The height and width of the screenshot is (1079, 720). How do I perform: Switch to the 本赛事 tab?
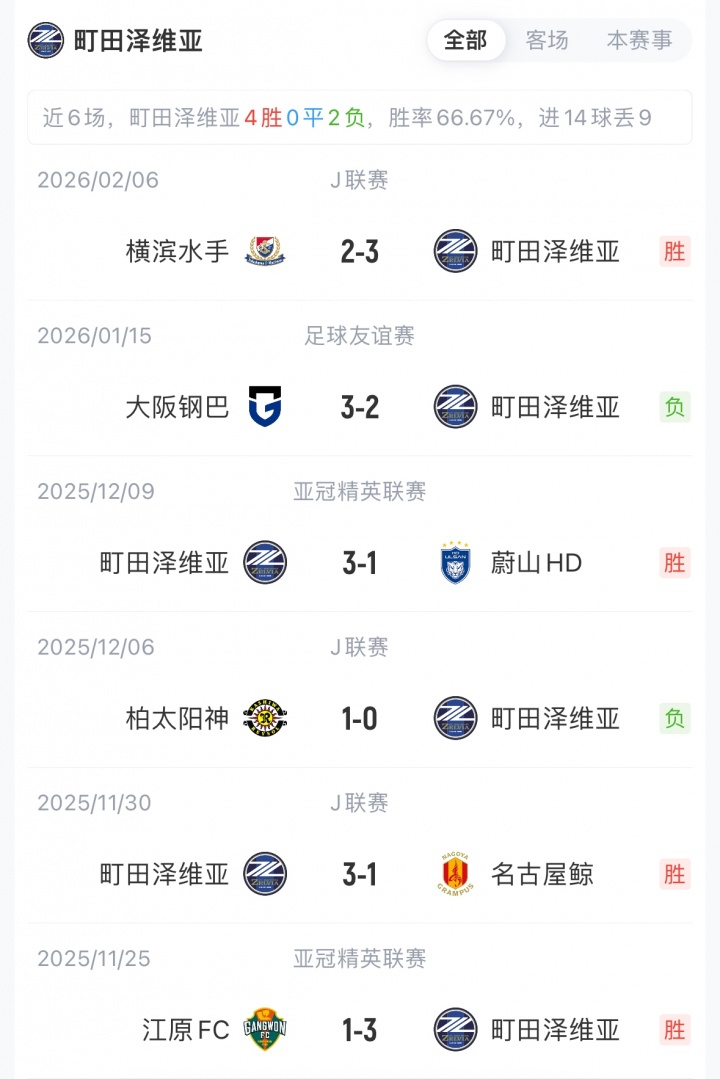639,40
